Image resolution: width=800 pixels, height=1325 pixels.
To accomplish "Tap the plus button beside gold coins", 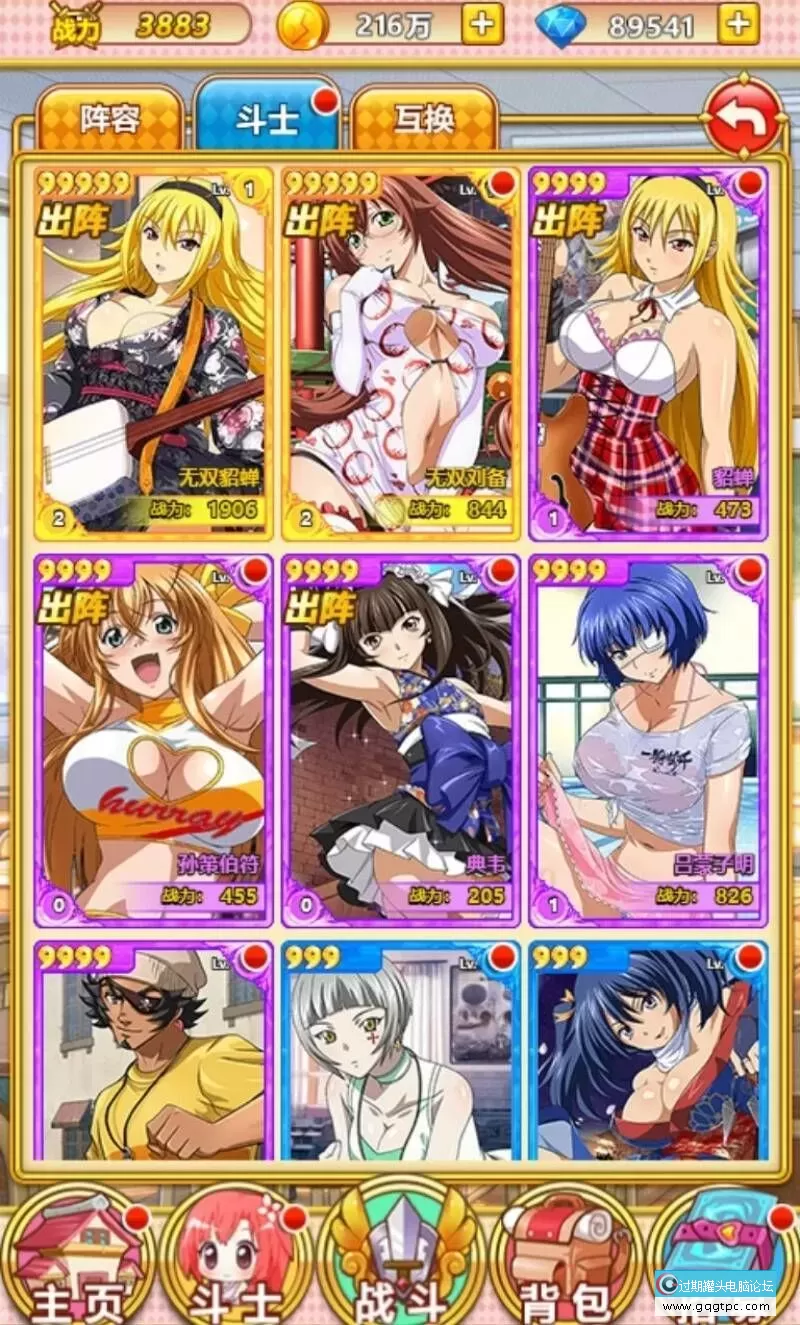I will [482, 24].
